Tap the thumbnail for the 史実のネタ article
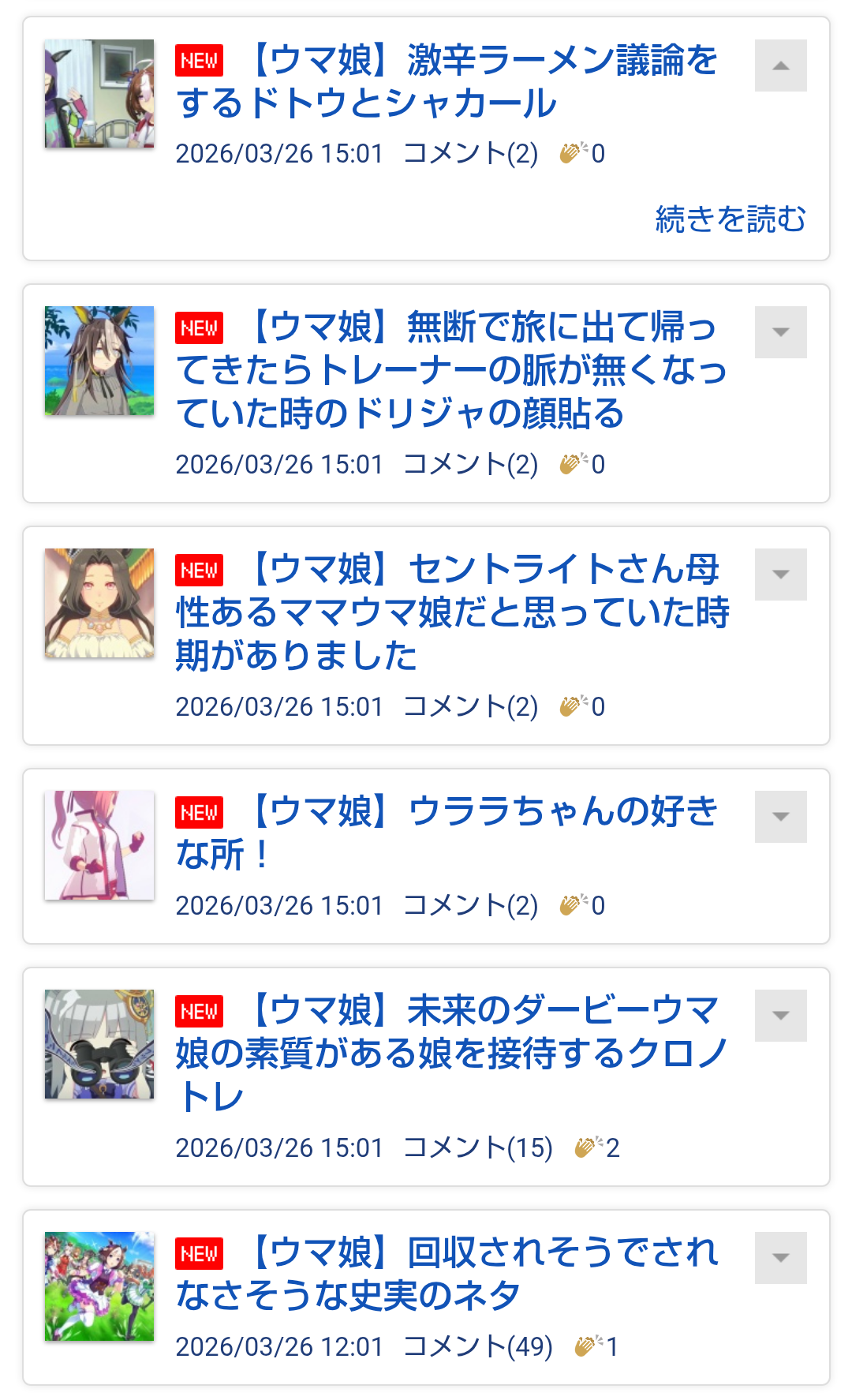 pyautogui.click(x=99, y=1286)
